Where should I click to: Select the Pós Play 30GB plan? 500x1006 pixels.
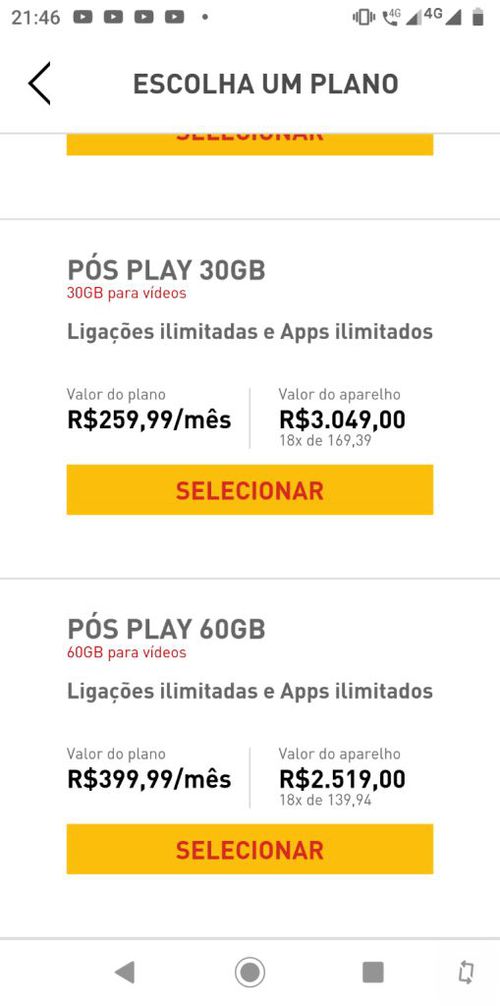(250, 490)
